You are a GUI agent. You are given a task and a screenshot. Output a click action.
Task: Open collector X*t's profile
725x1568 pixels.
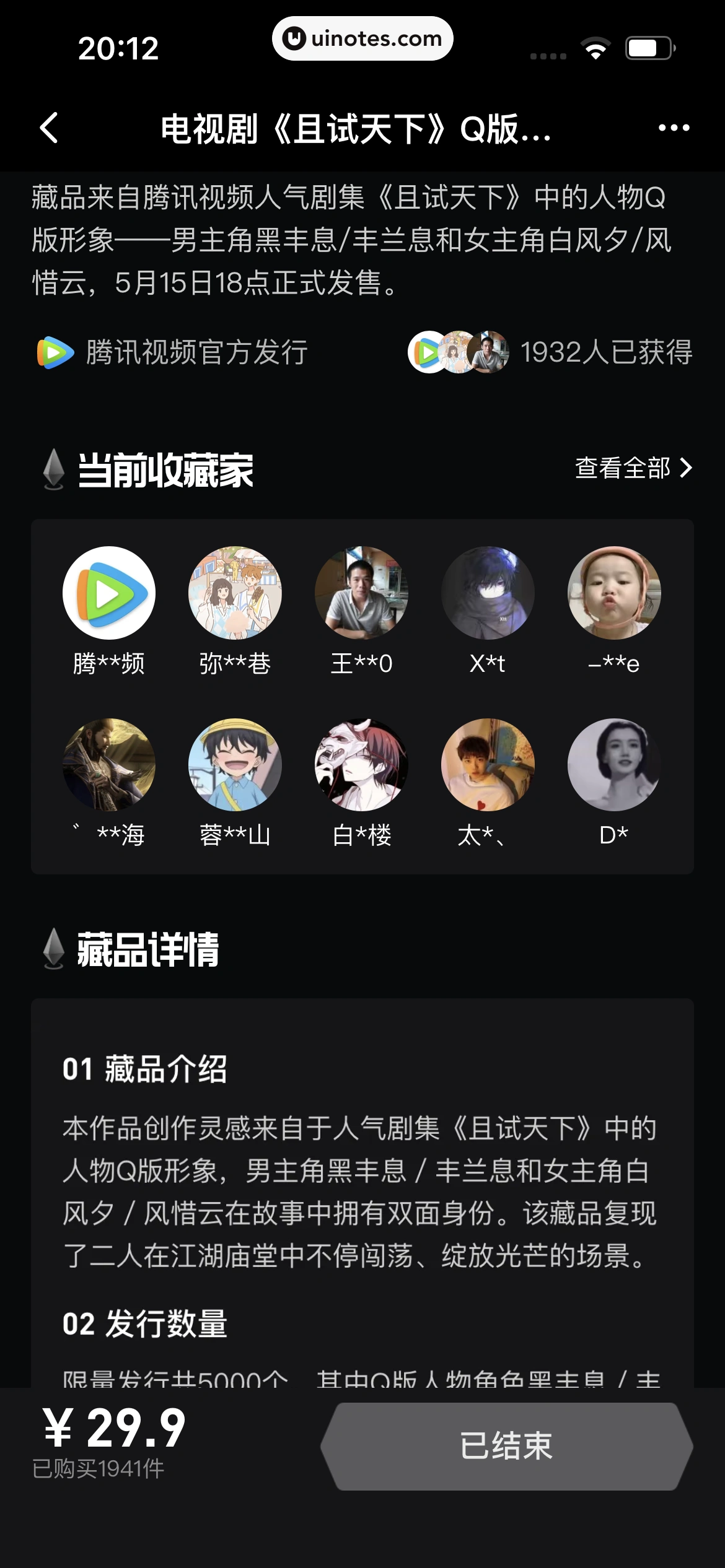point(488,593)
